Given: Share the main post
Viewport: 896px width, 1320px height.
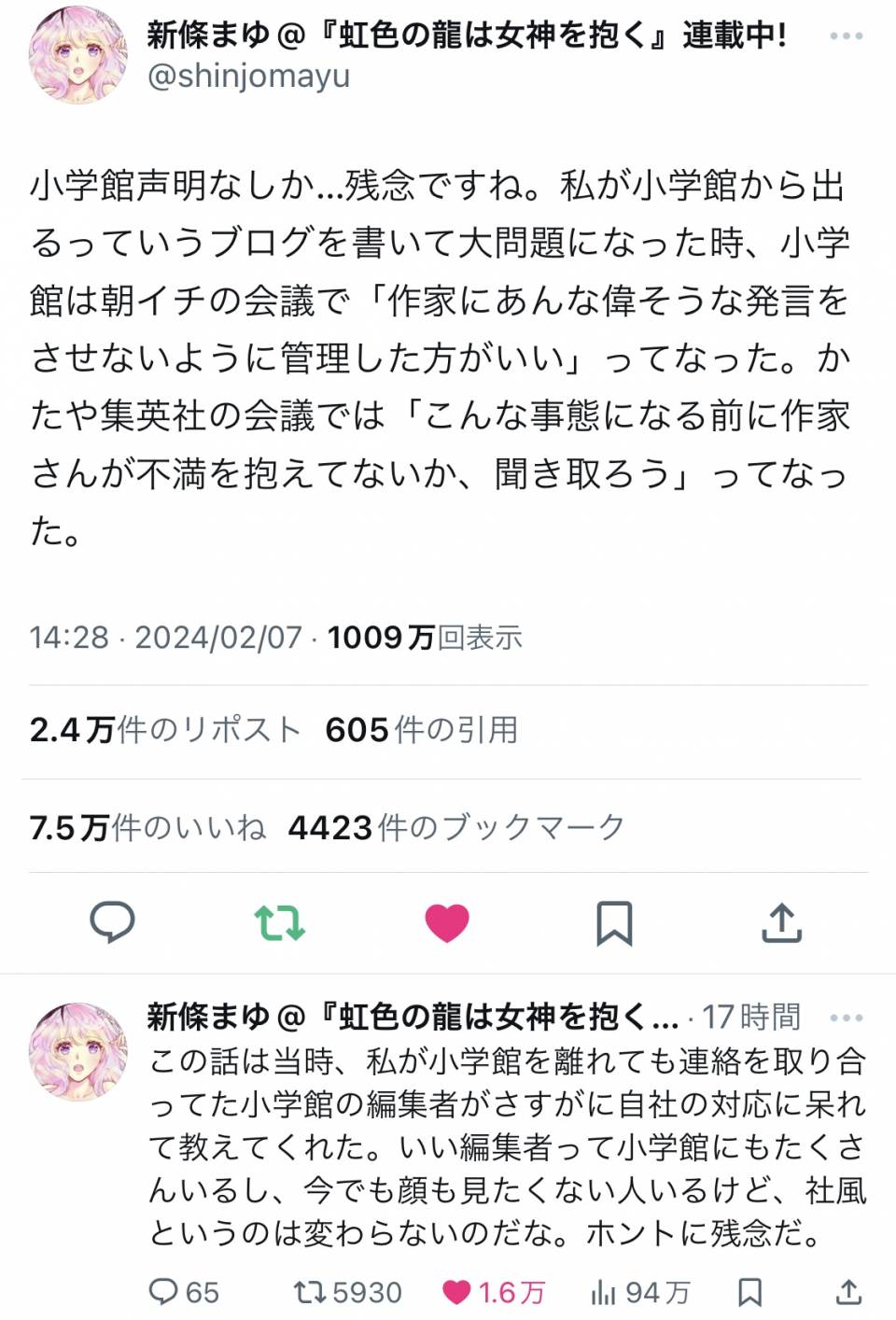Looking at the screenshot, I should [781, 923].
